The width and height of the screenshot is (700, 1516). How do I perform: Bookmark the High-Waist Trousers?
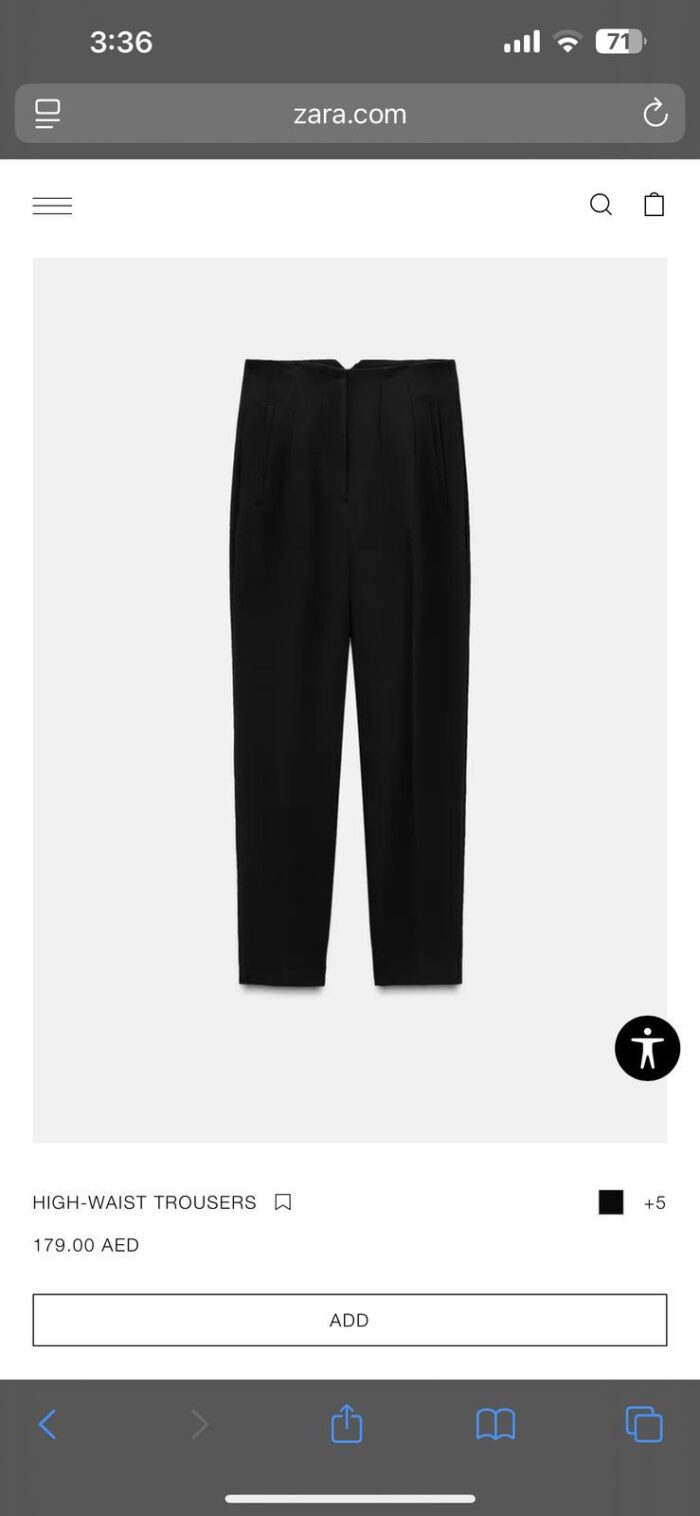click(283, 1202)
